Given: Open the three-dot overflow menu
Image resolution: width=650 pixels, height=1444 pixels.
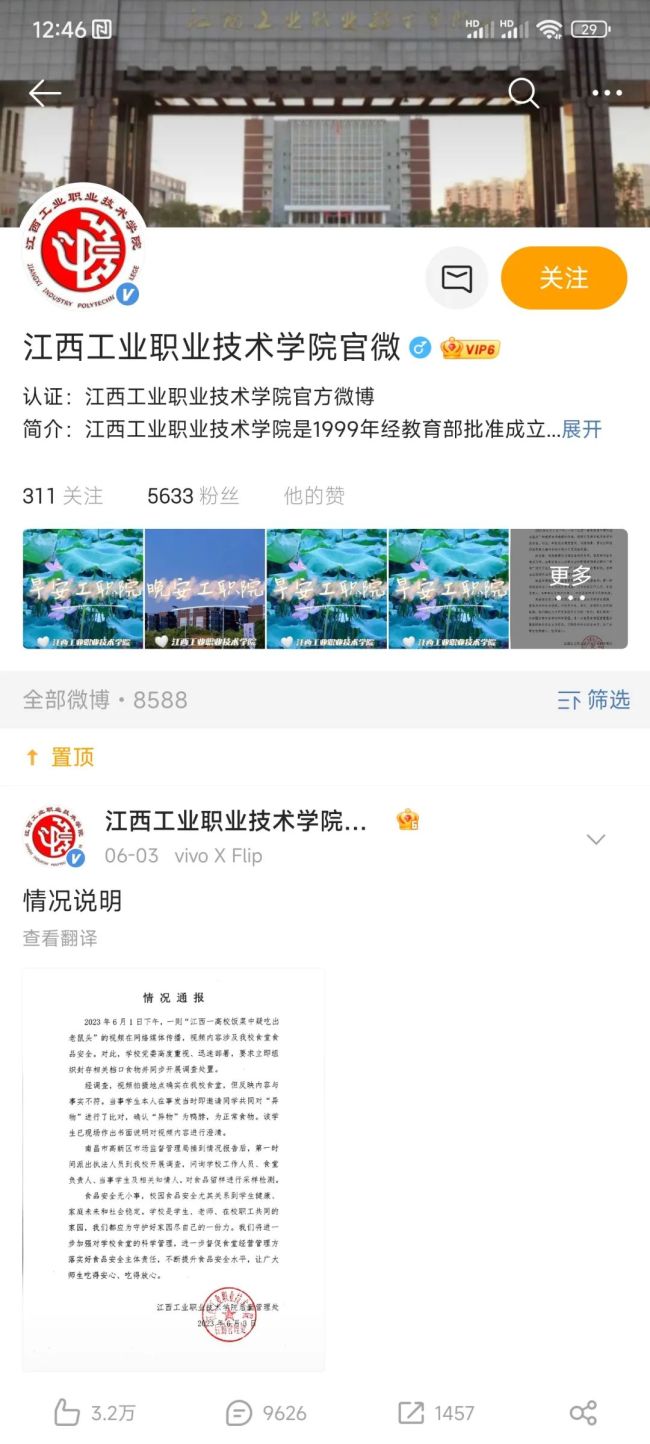Looking at the screenshot, I should click(x=607, y=93).
